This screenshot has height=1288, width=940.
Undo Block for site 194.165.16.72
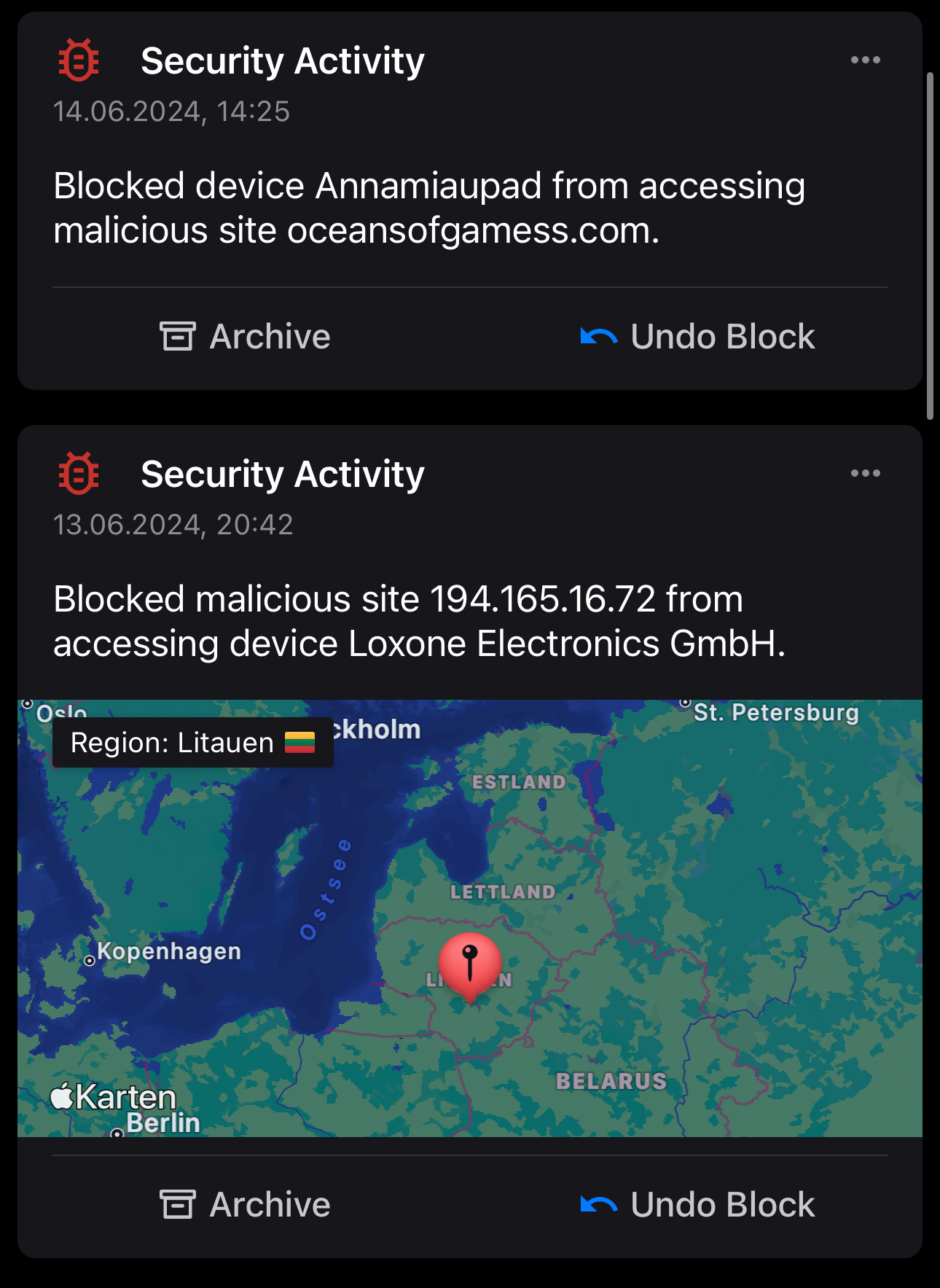697,1205
